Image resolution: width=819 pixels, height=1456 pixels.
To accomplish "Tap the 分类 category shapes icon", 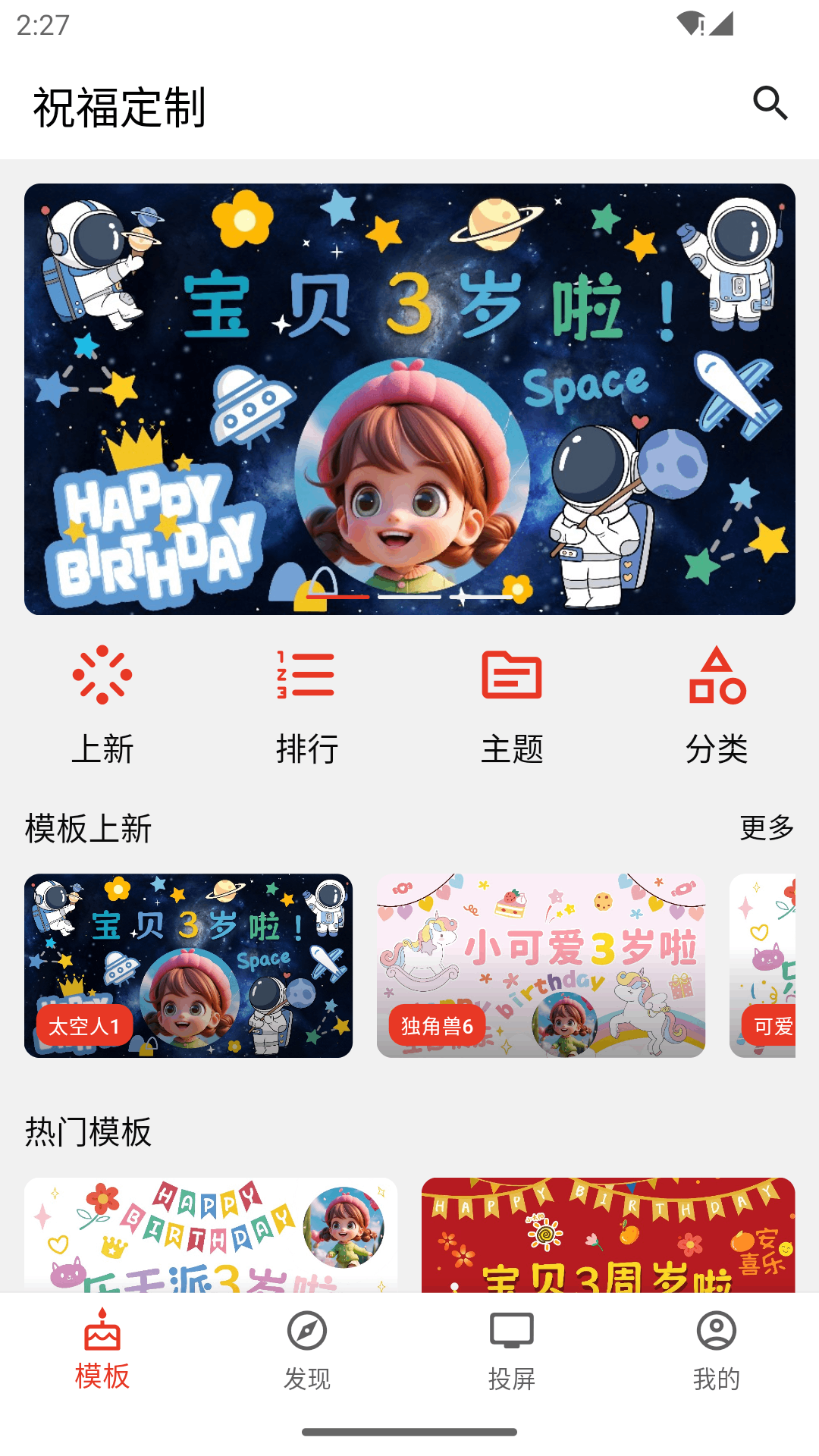I will (x=717, y=677).
